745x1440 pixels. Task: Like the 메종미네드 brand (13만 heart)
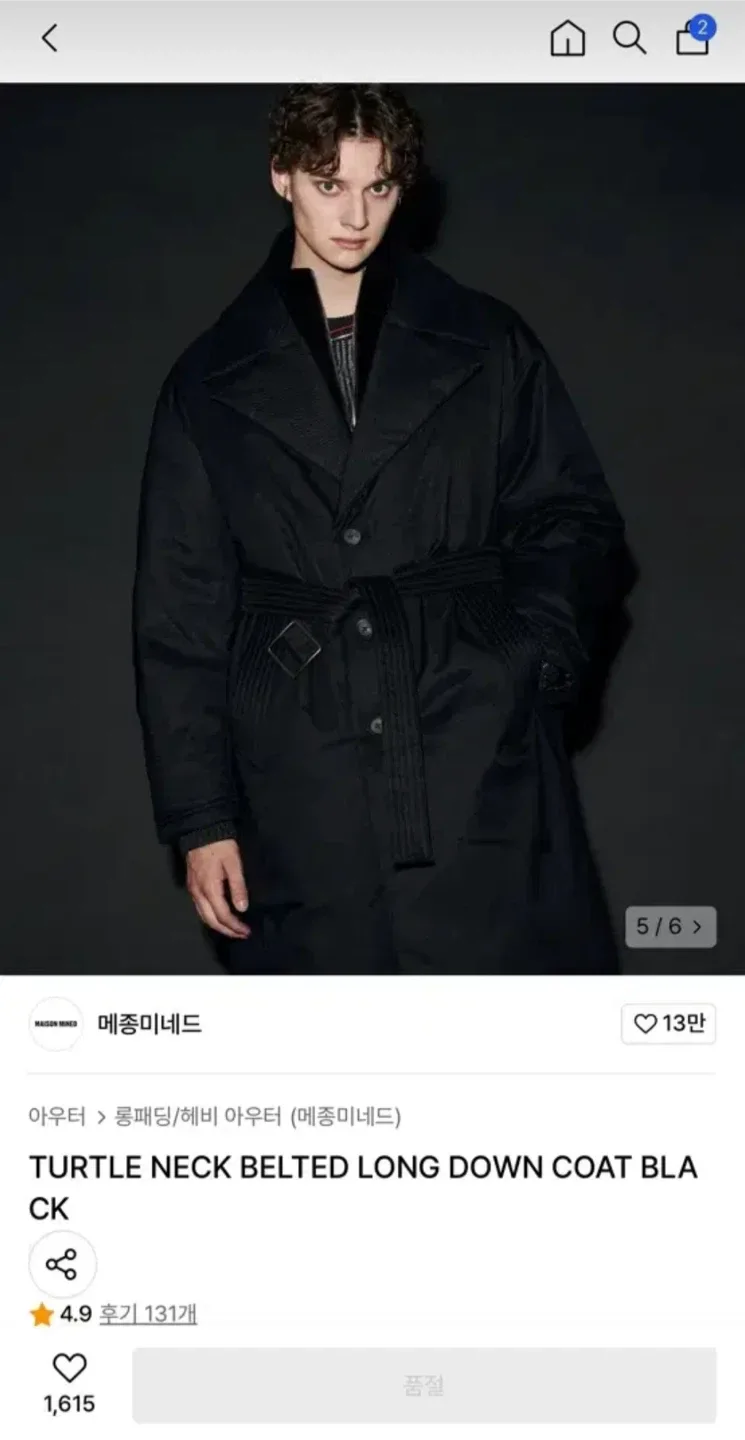click(669, 1024)
